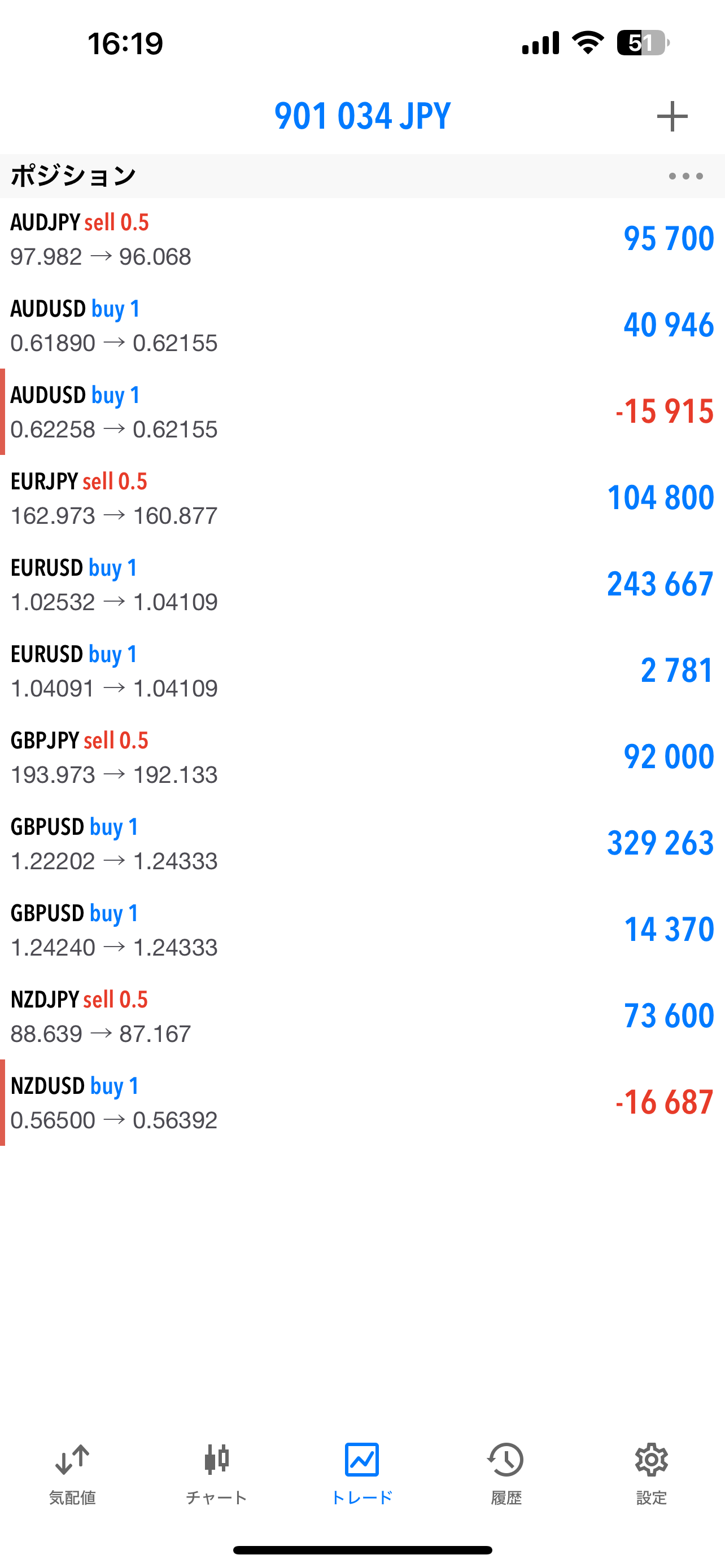Add a new order with the plus icon

672,116
